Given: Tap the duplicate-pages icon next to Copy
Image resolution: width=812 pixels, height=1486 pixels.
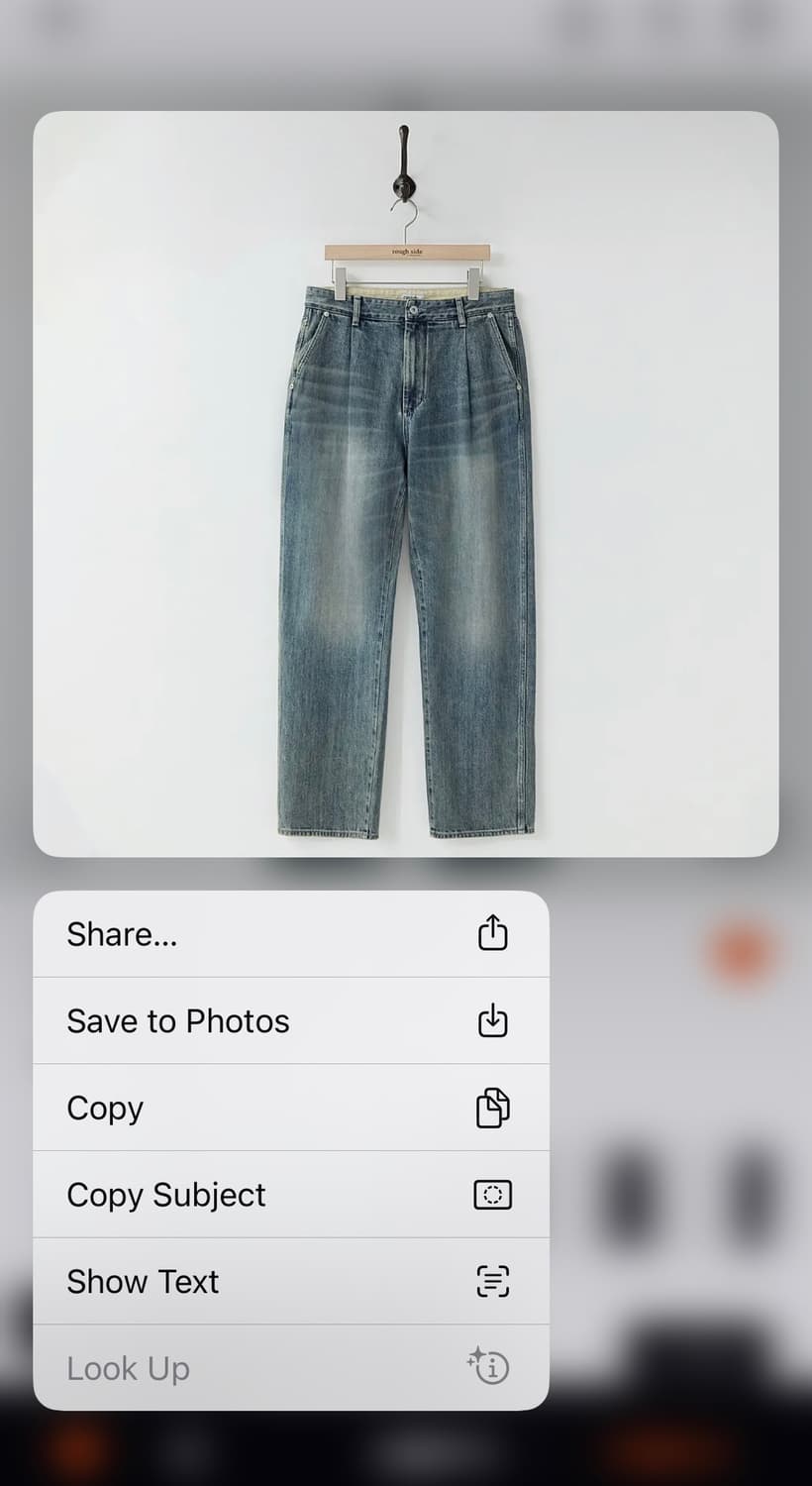Looking at the screenshot, I should [x=492, y=1107].
